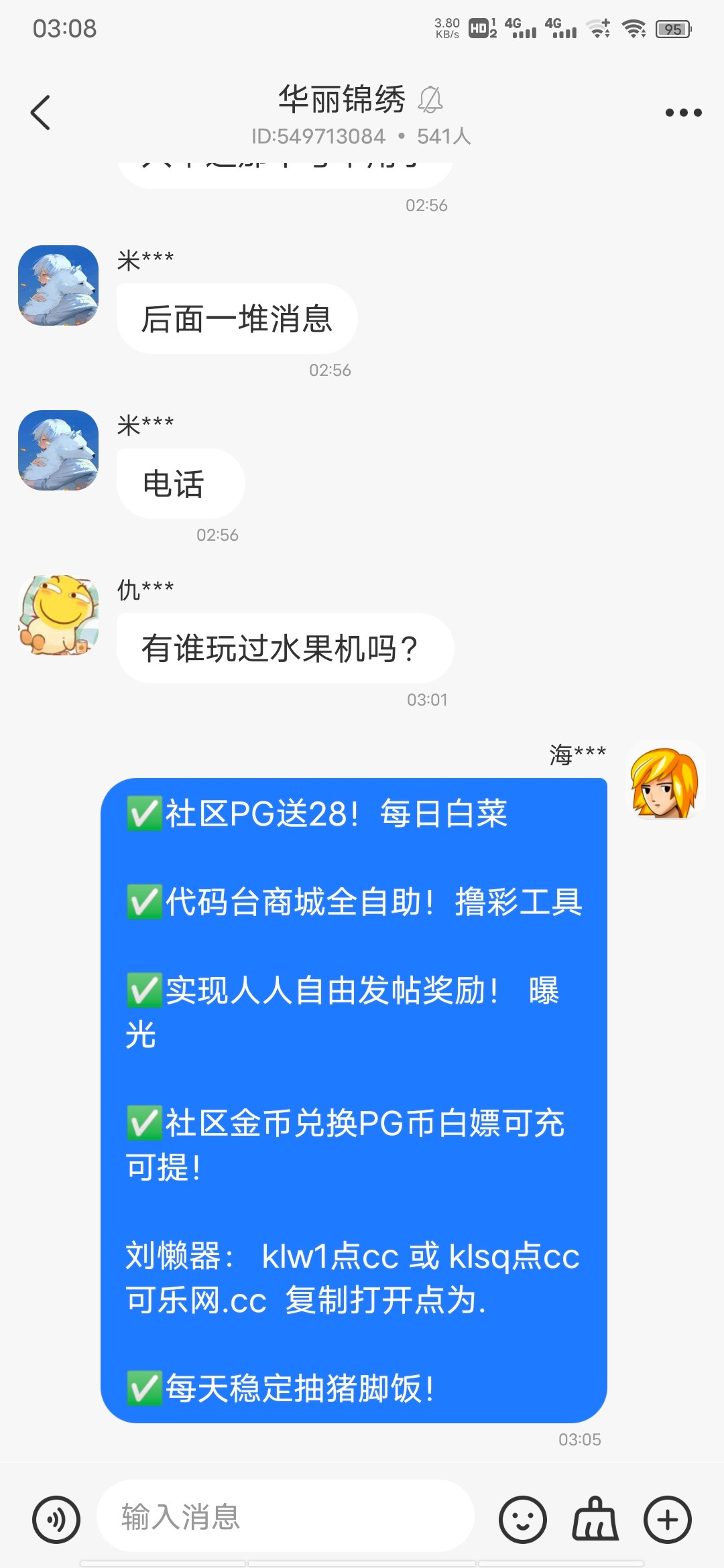Open avatar beside 后面一堆消息 message
This screenshot has height=1568, width=724.
tap(58, 285)
